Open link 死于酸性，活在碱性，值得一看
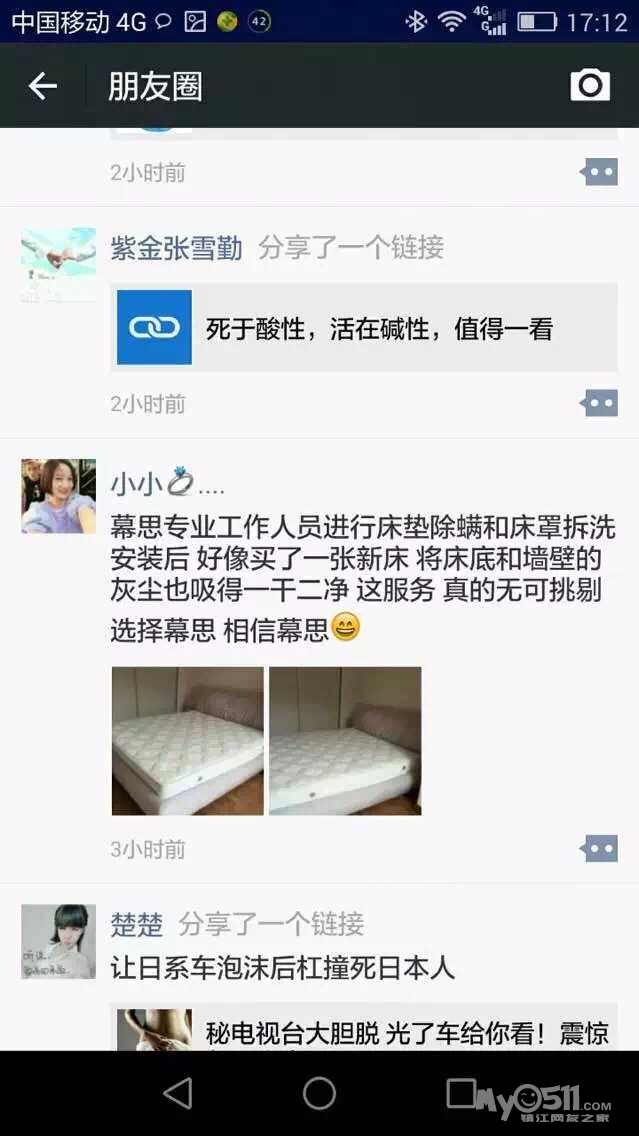 tap(364, 327)
